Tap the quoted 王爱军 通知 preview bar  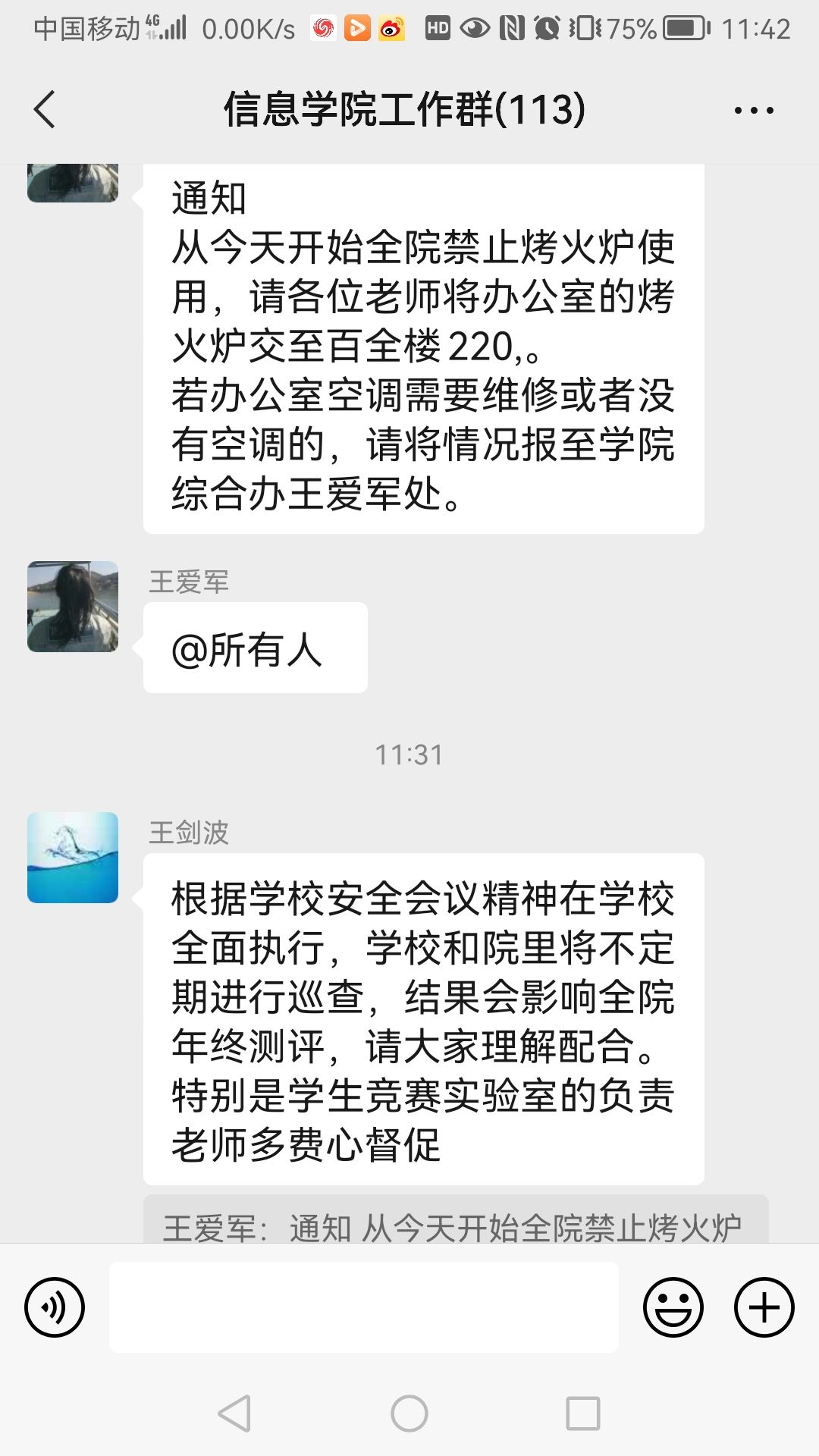455,1221
